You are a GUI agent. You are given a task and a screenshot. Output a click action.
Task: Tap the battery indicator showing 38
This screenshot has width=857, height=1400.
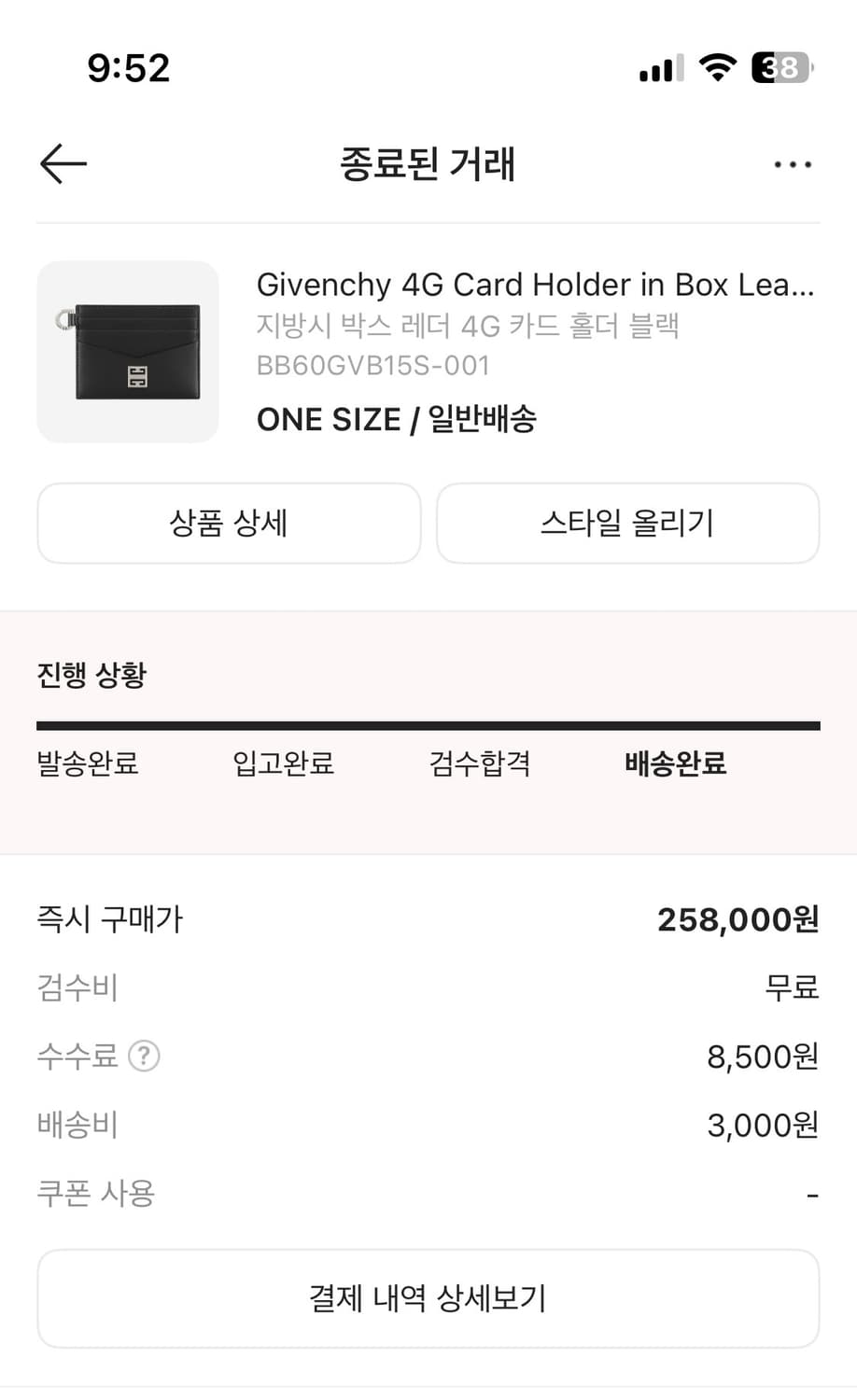click(778, 68)
